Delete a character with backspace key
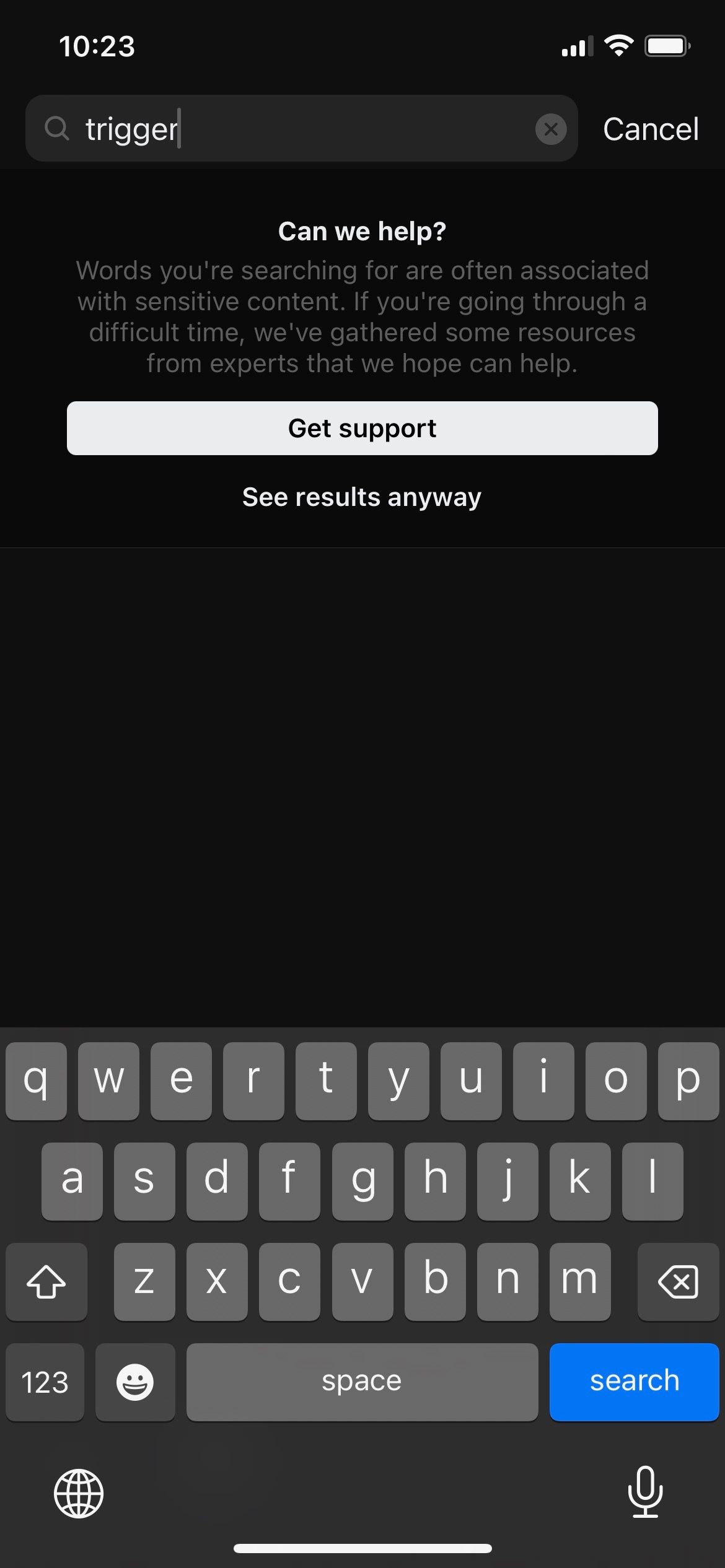 (678, 1281)
